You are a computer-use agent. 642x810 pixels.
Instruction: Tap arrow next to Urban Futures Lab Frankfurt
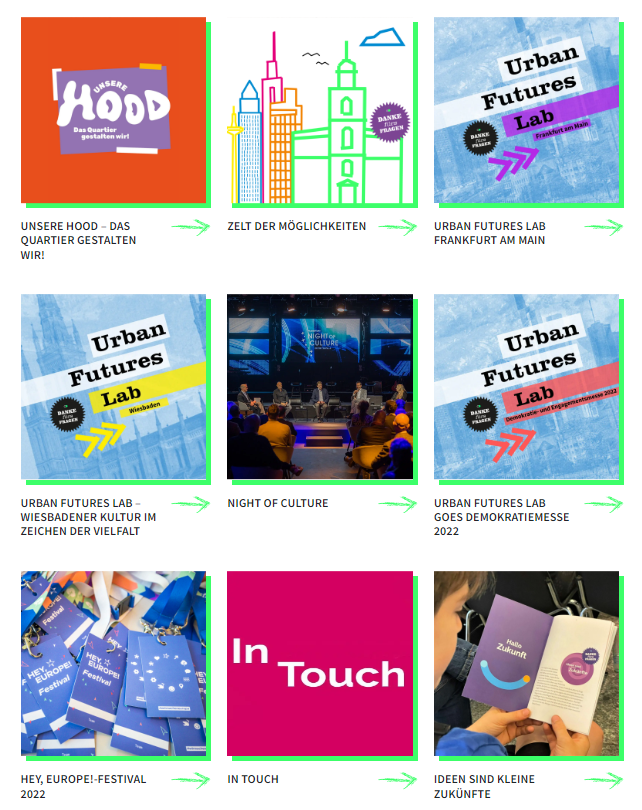click(x=603, y=227)
